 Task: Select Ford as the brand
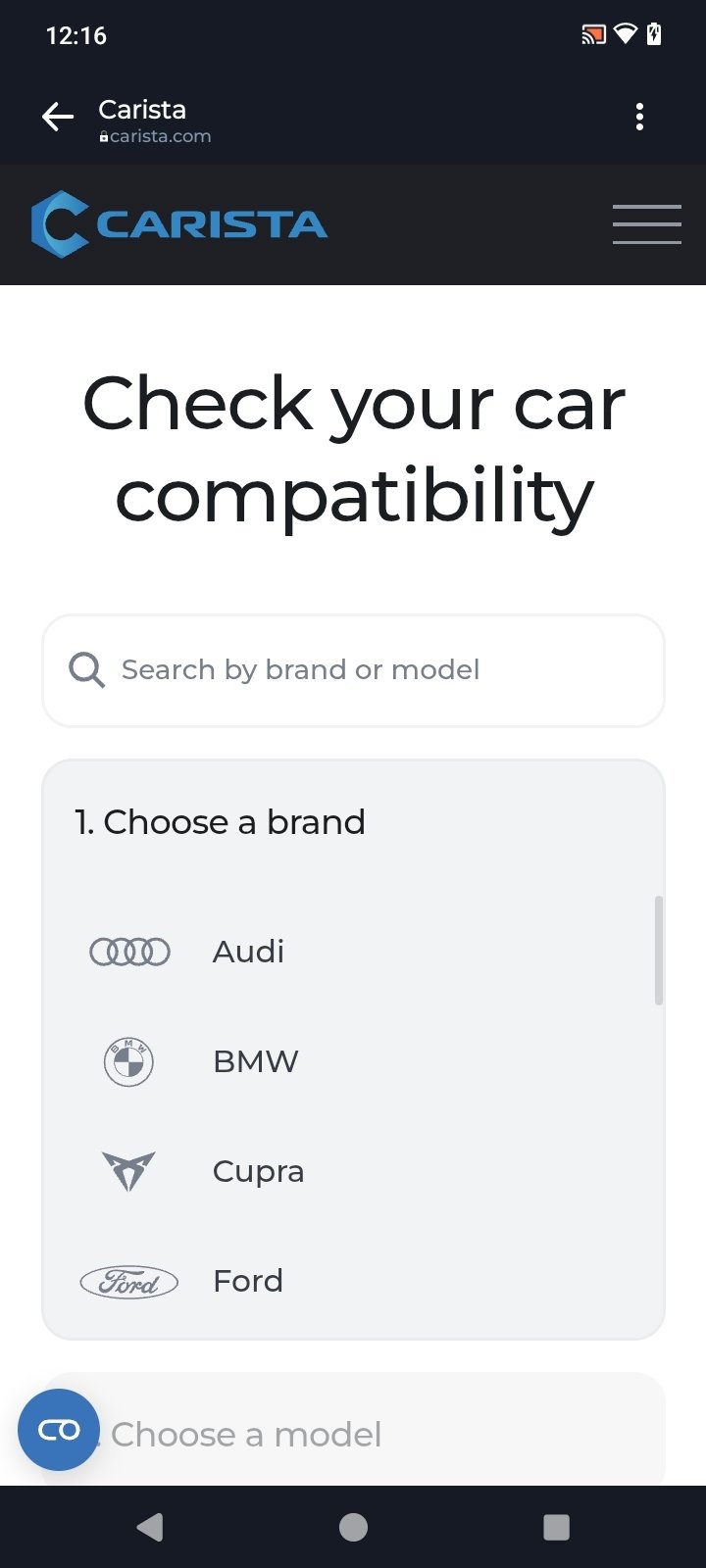[x=248, y=1281]
